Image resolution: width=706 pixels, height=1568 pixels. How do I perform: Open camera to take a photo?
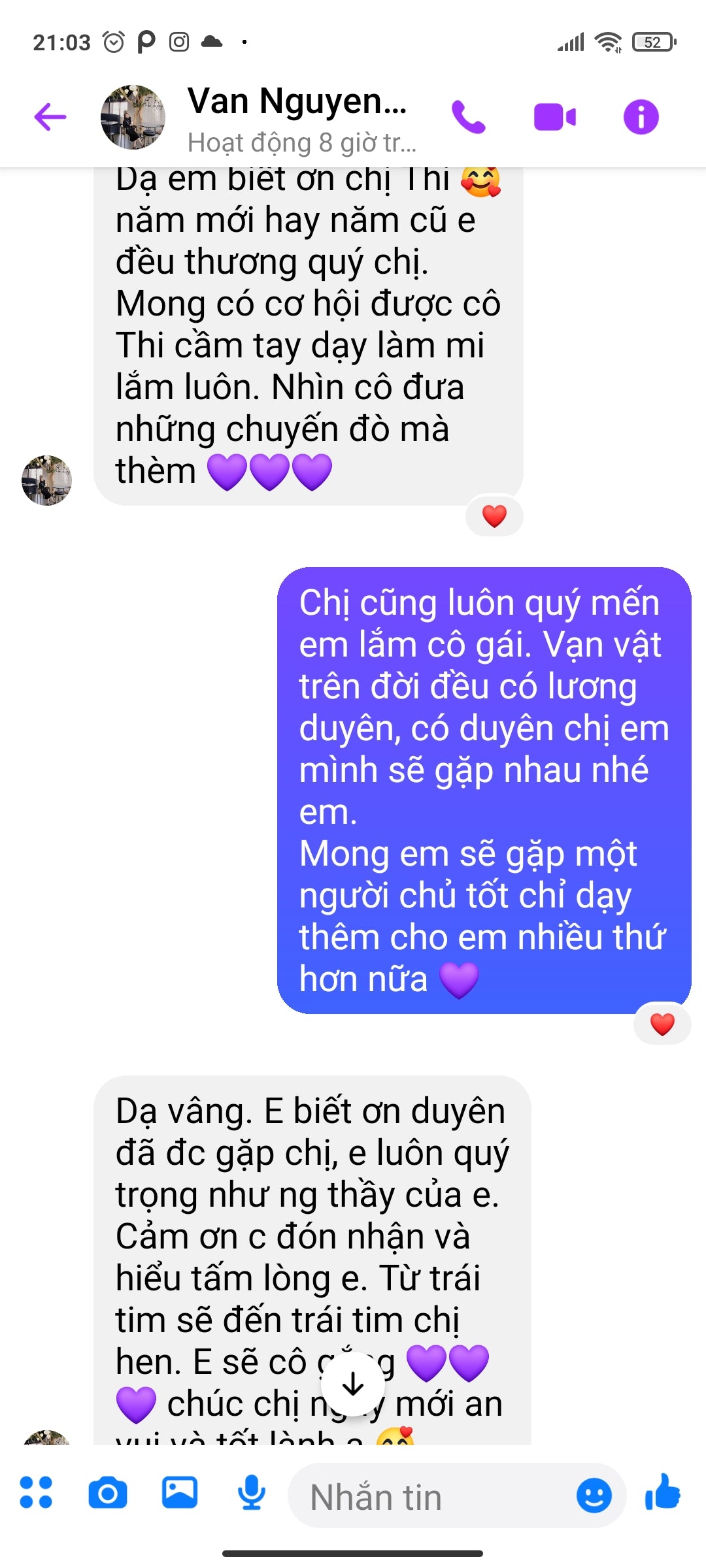point(108,1493)
